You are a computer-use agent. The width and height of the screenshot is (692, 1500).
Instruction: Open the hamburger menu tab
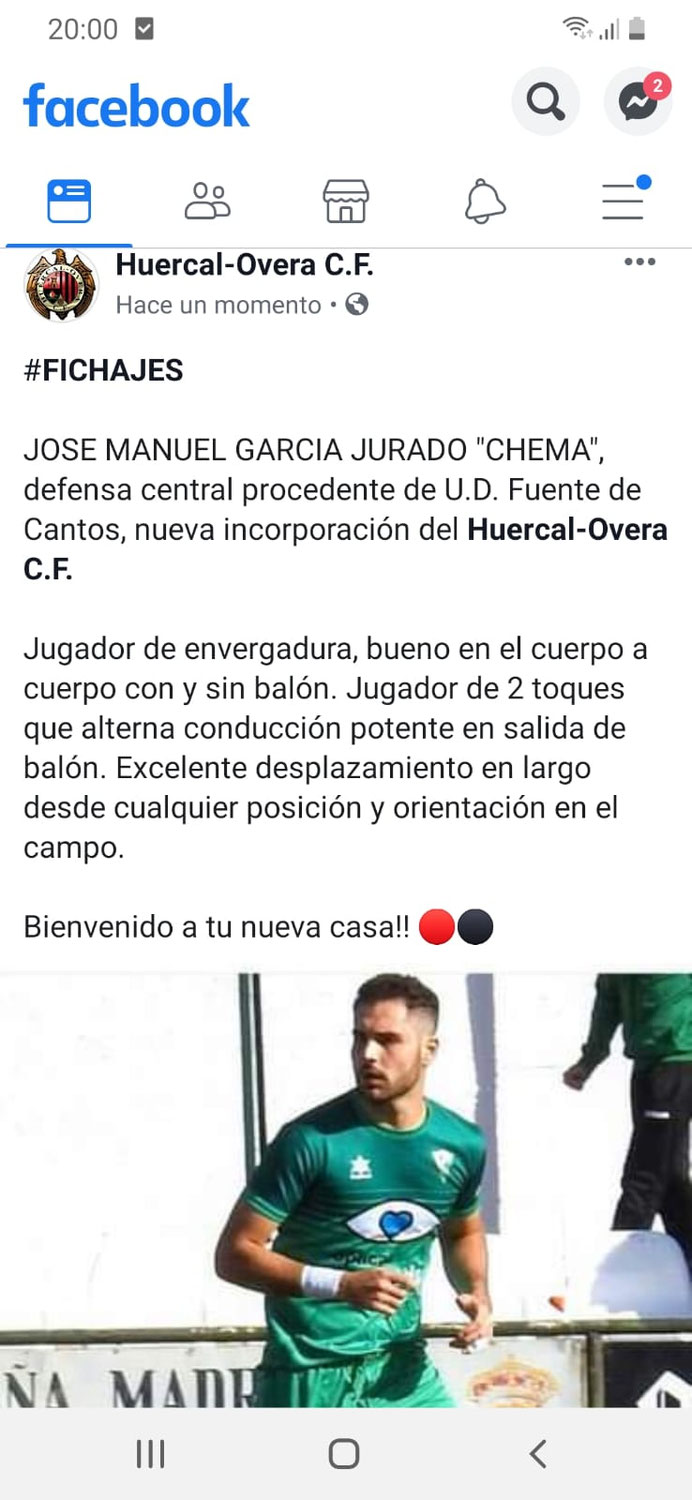coord(623,201)
